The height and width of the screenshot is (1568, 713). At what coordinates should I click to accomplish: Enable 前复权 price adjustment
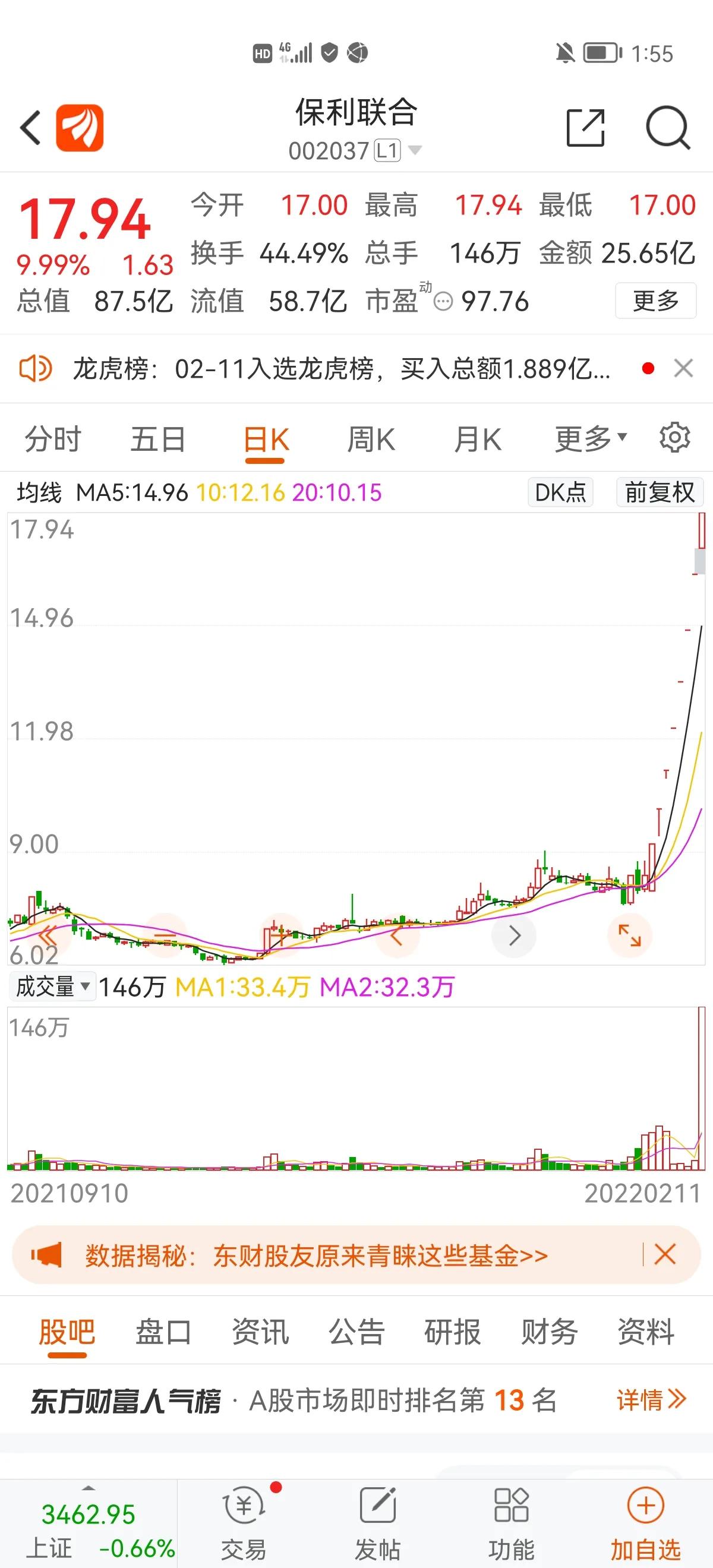660,493
